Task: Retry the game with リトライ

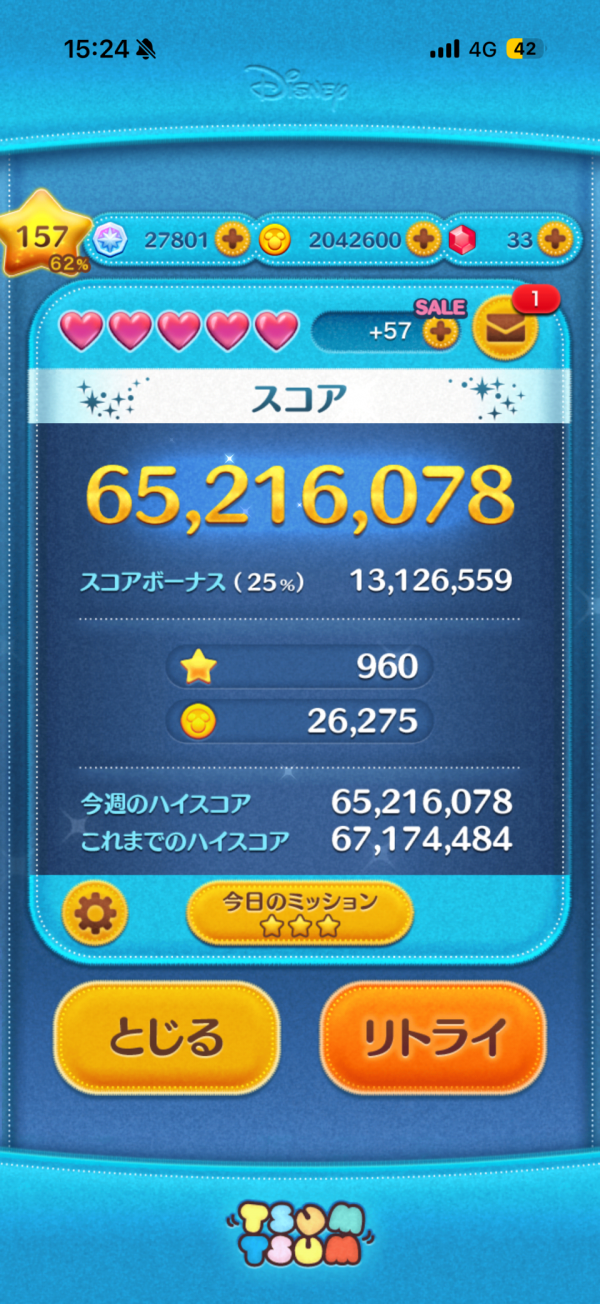Action: pos(432,1039)
